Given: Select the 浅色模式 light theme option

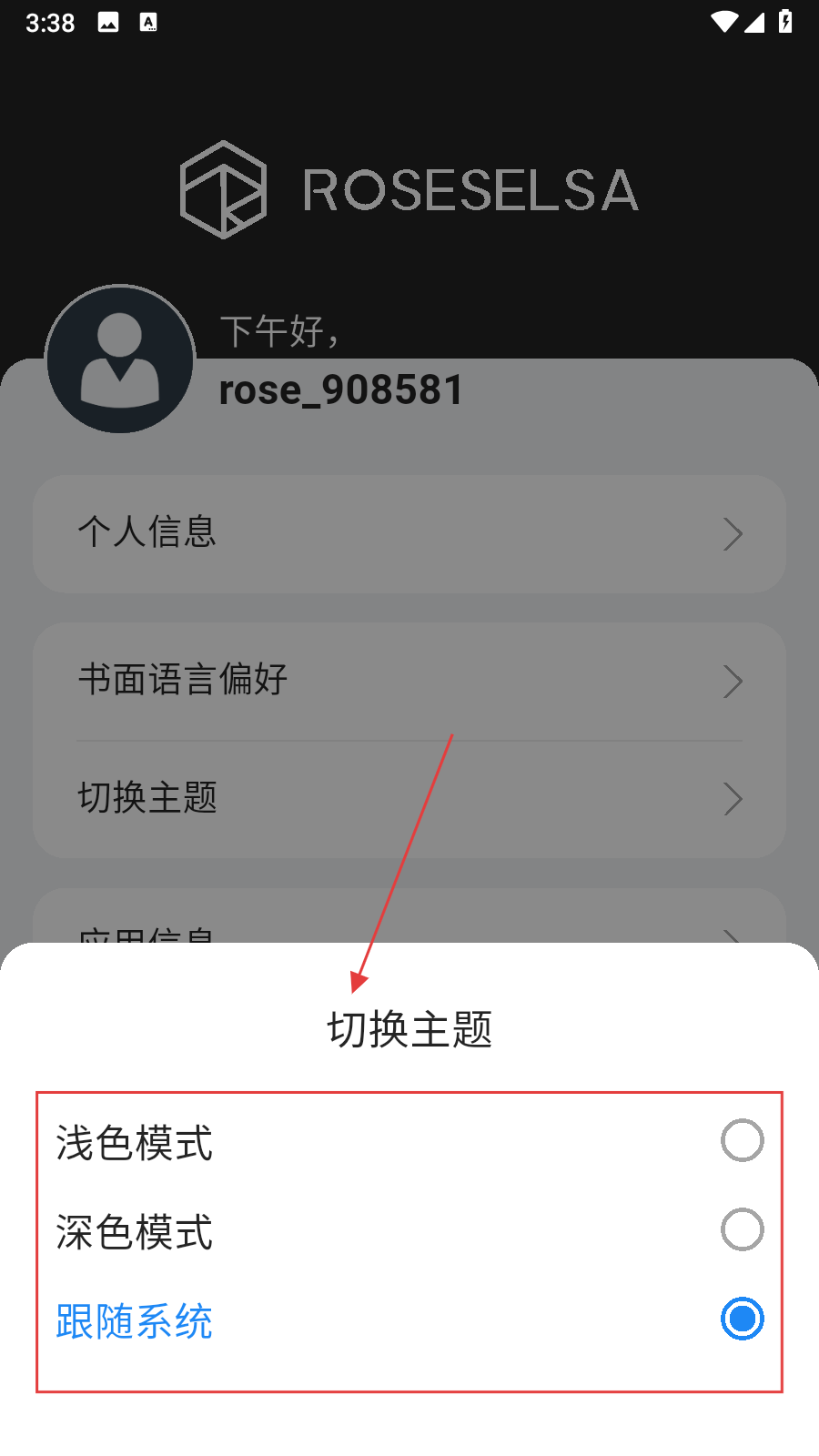Looking at the screenshot, I should [x=742, y=1141].
